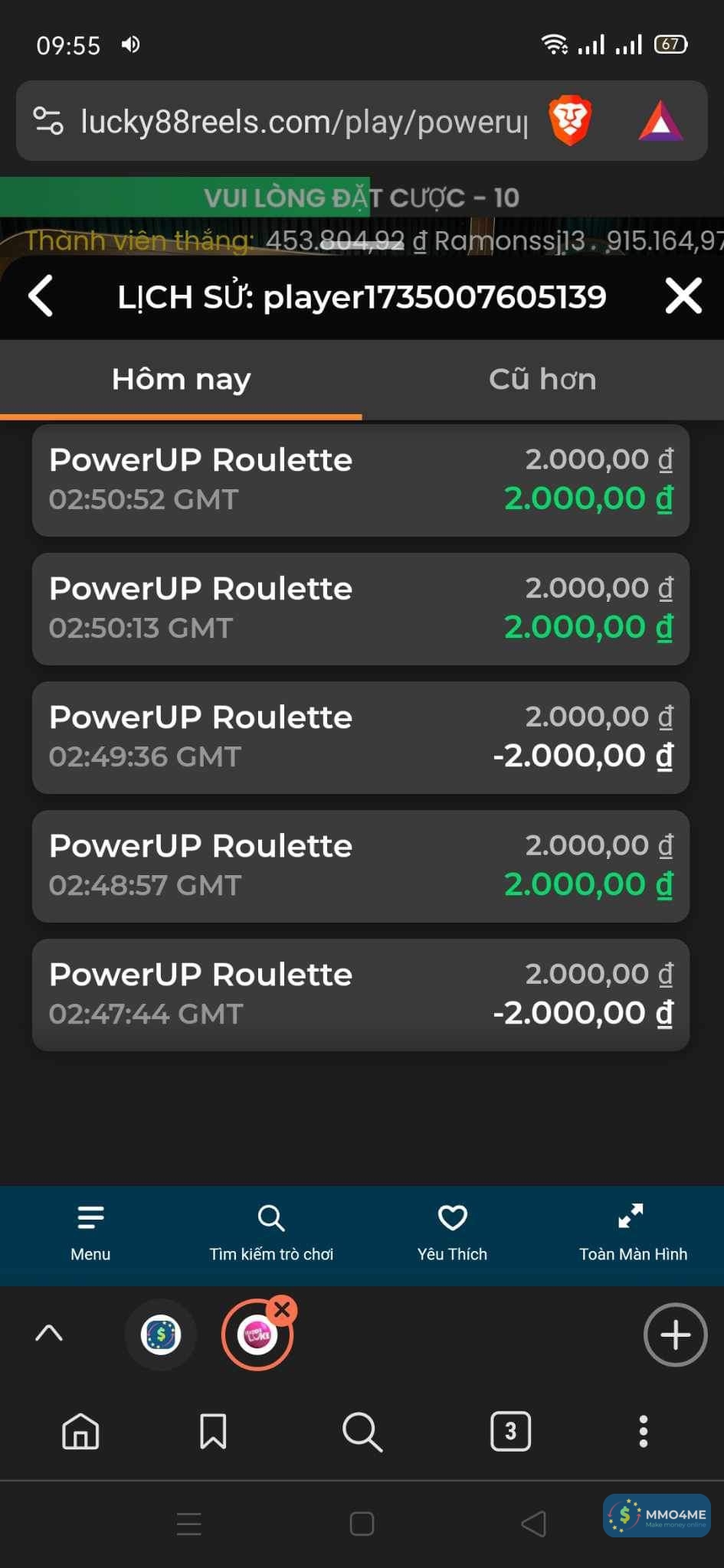
Task: Tap the lucky88reels.com address bar
Action: (303, 122)
